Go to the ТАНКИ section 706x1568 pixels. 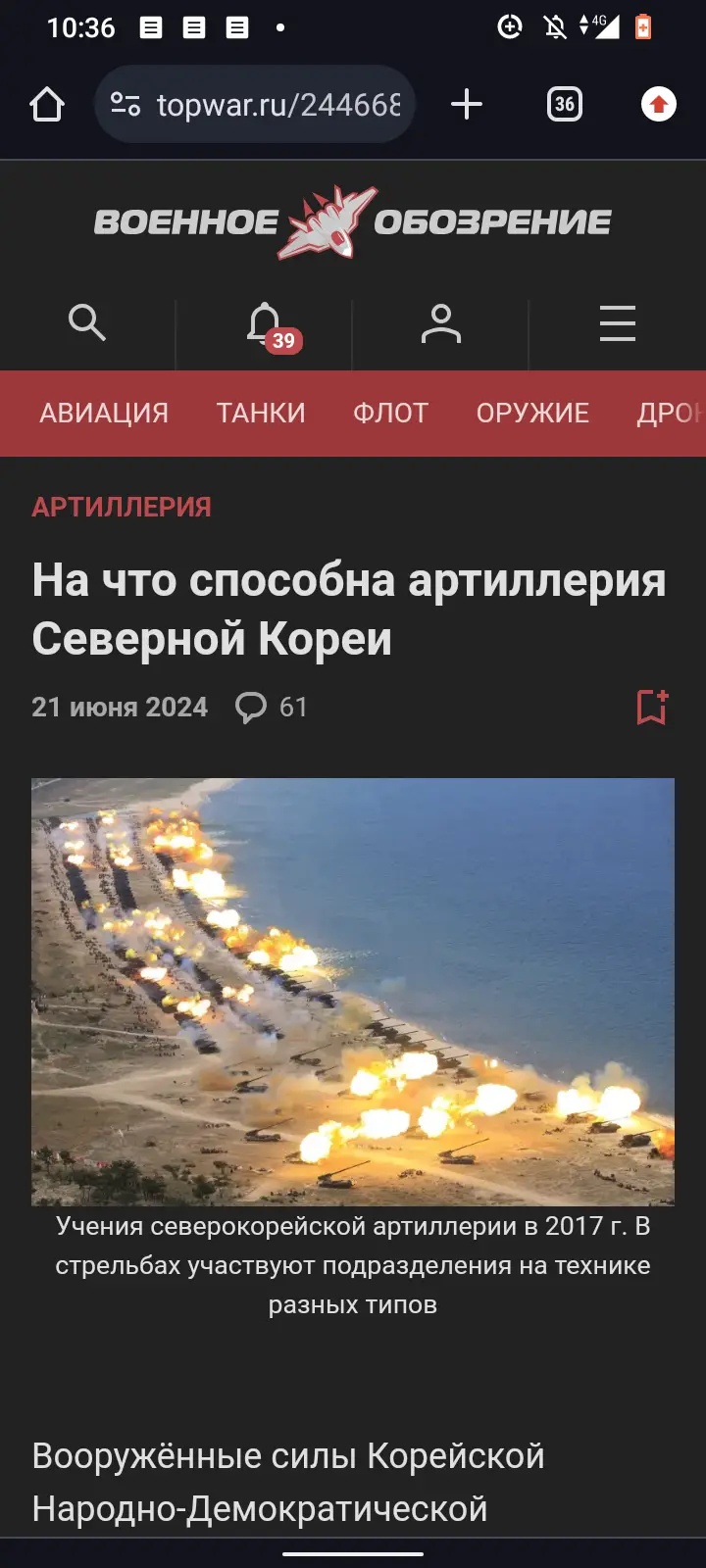pyautogui.click(x=261, y=414)
